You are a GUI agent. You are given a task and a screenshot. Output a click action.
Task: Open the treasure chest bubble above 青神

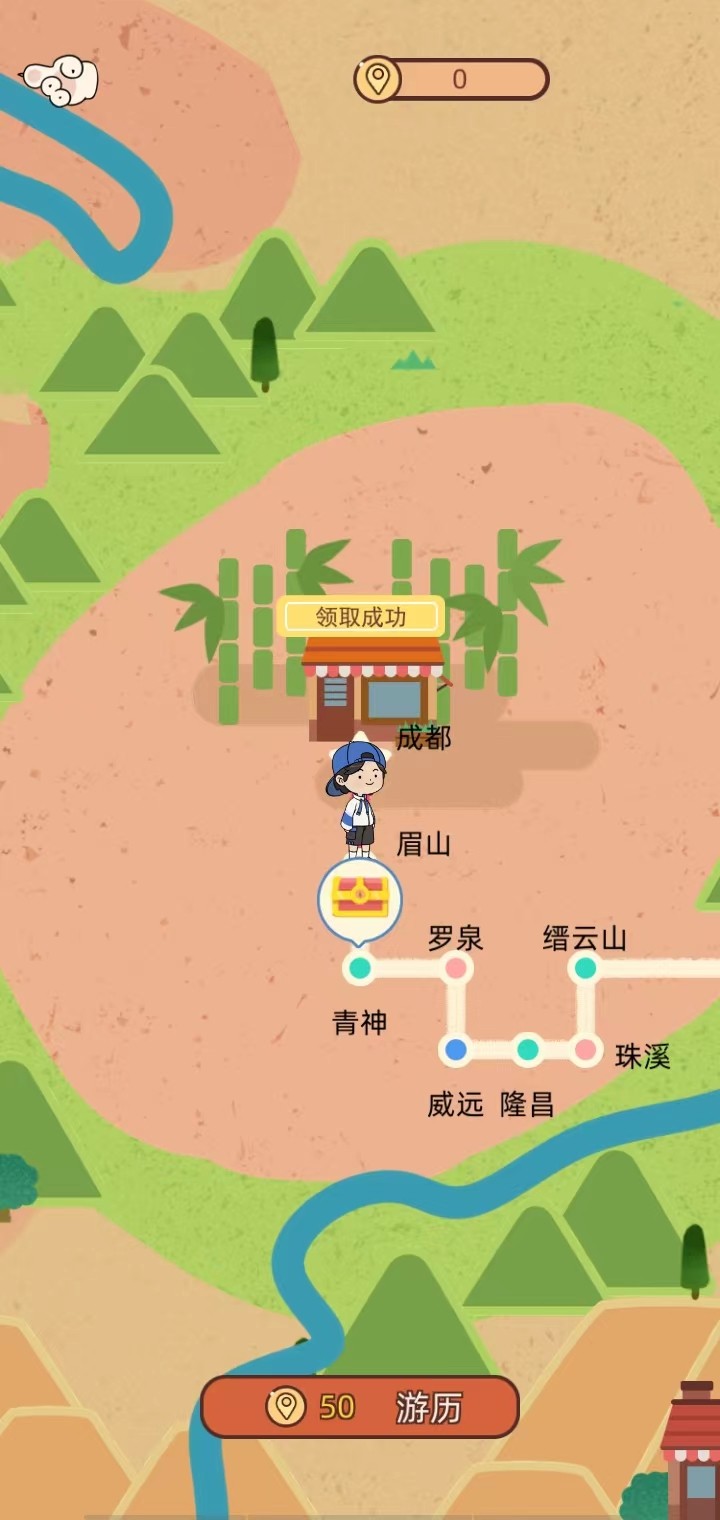coord(360,898)
